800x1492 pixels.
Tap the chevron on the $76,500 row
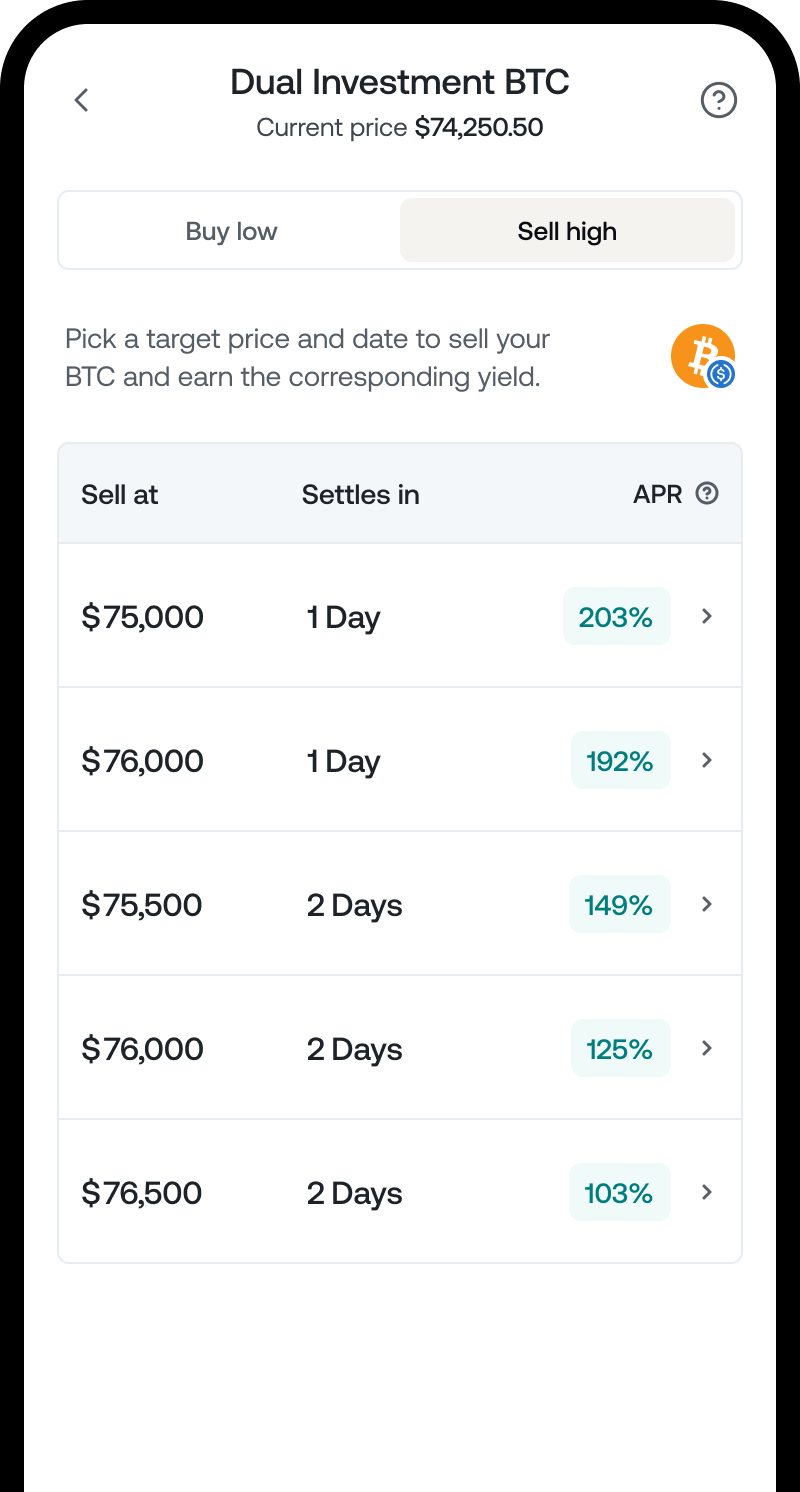(x=706, y=1192)
